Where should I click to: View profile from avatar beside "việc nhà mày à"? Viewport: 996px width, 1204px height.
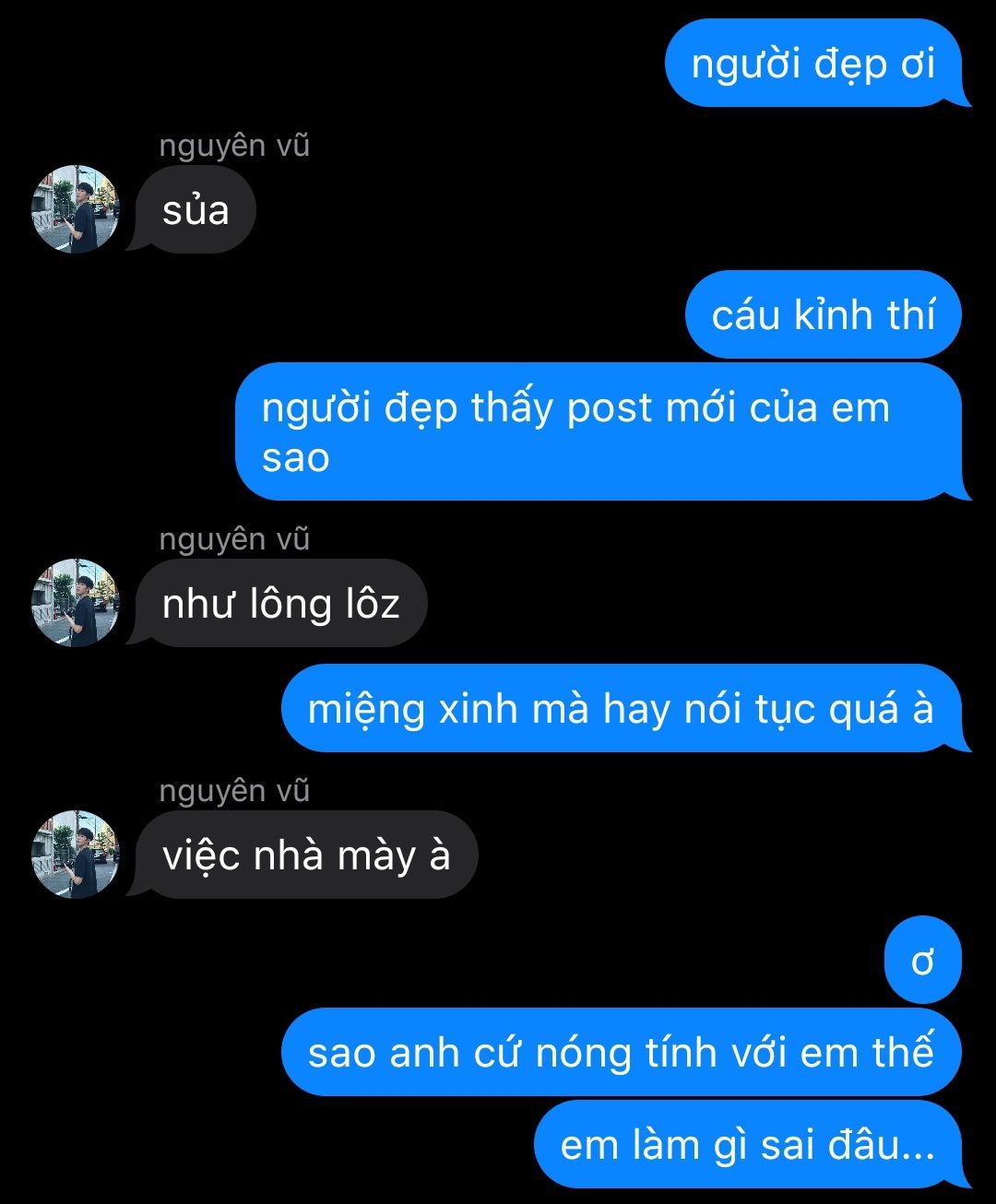(76, 855)
